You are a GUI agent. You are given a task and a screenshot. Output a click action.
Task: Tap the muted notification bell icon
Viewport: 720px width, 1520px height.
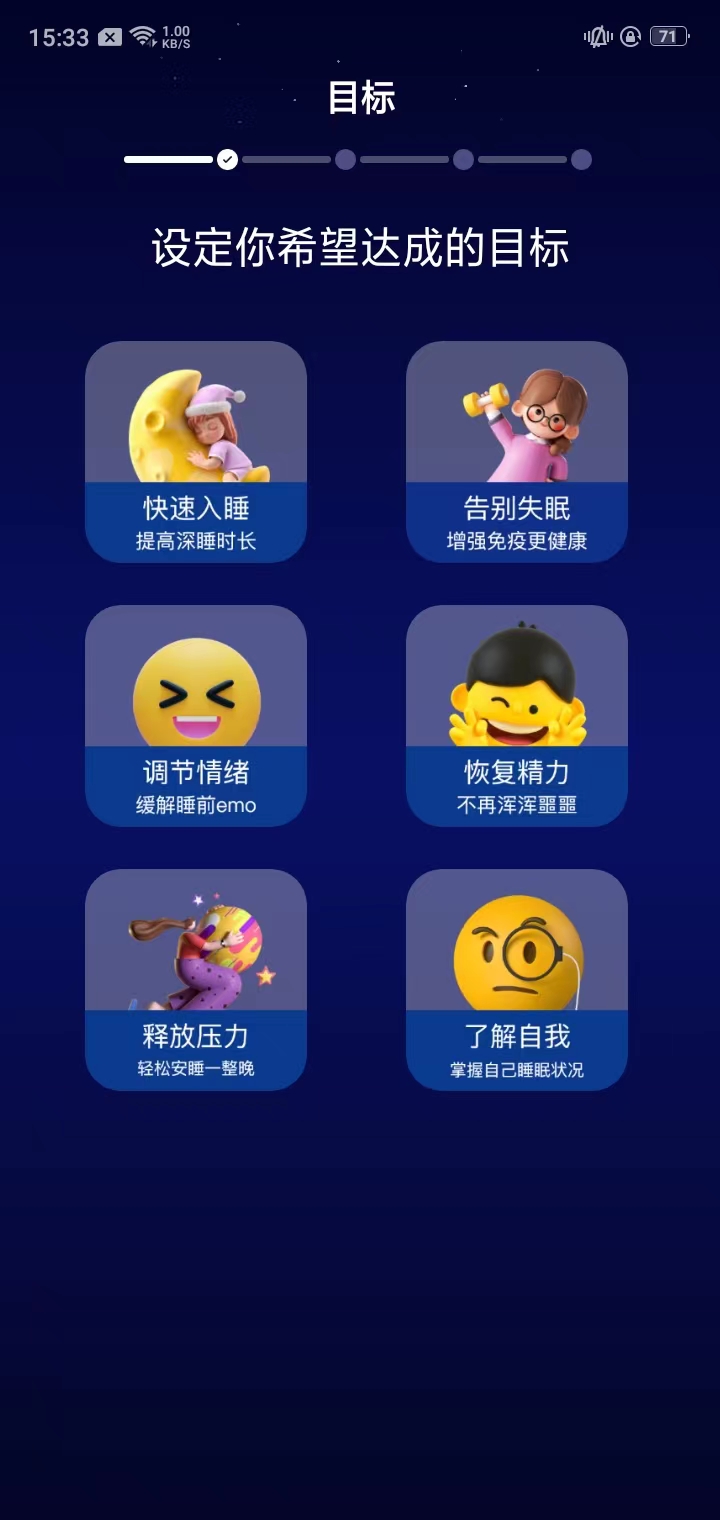(x=597, y=36)
